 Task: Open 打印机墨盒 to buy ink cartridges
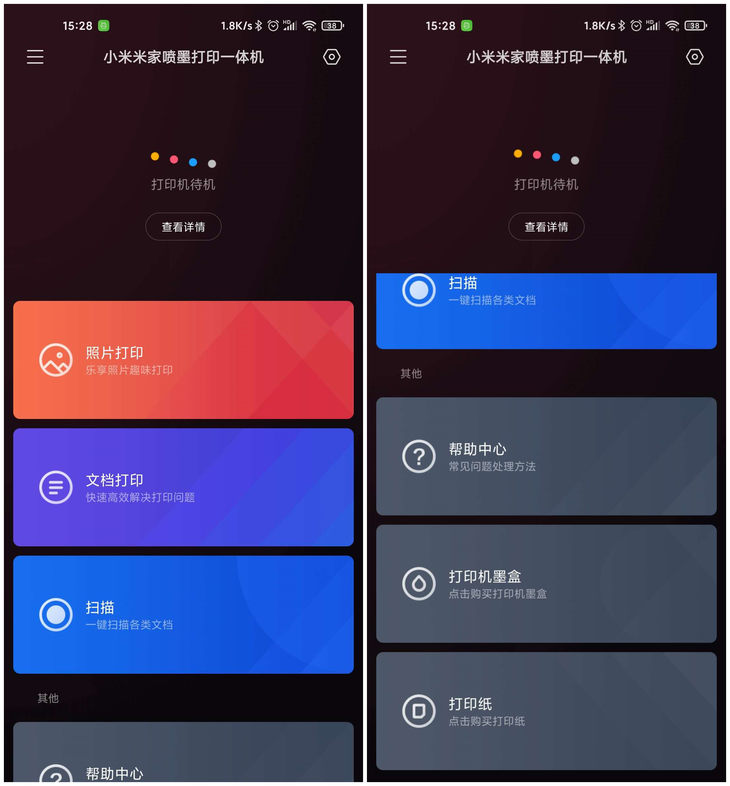[x=546, y=584]
